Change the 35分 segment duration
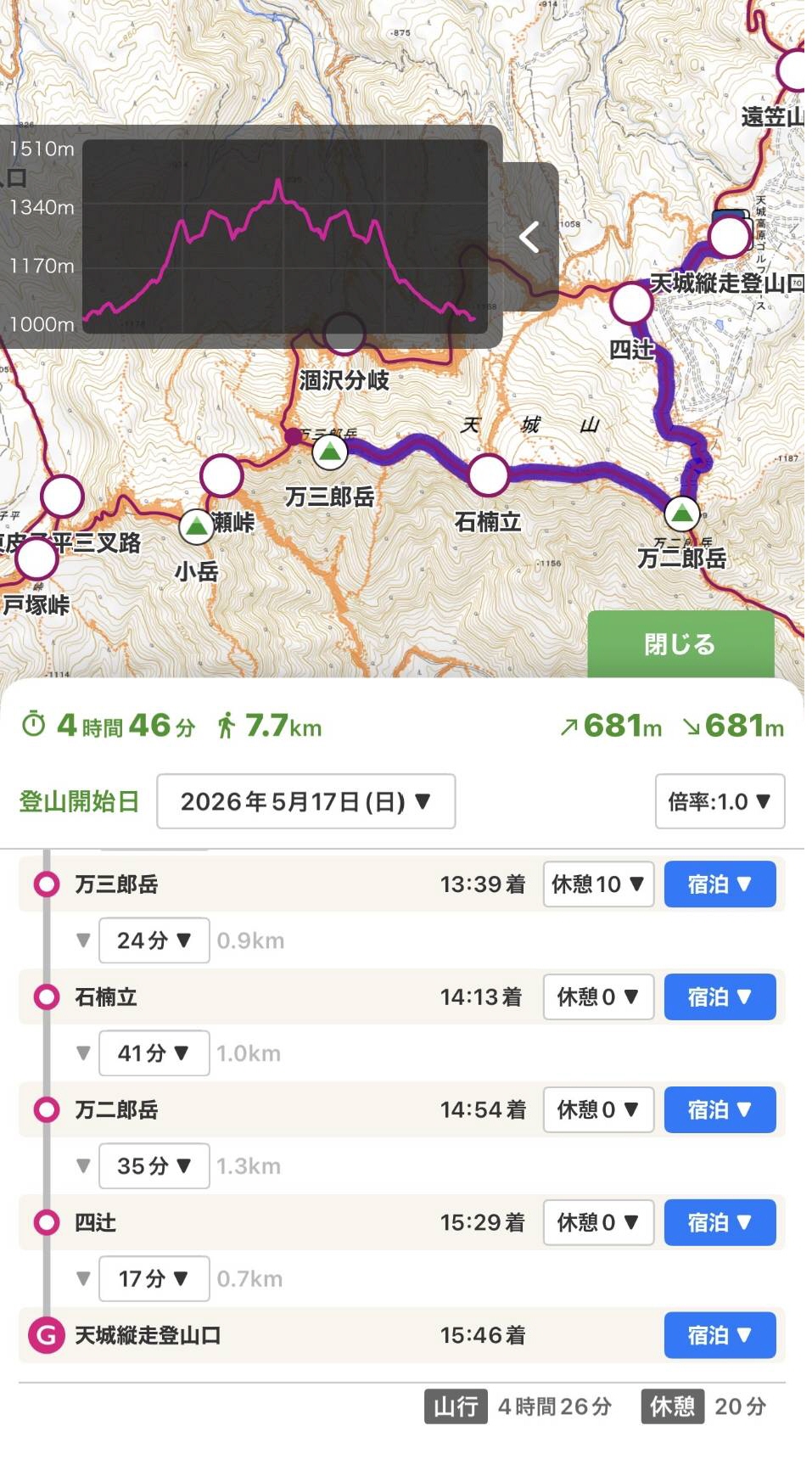The width and height of the screenshot is (812, 1482). [x=154, y=1166]
